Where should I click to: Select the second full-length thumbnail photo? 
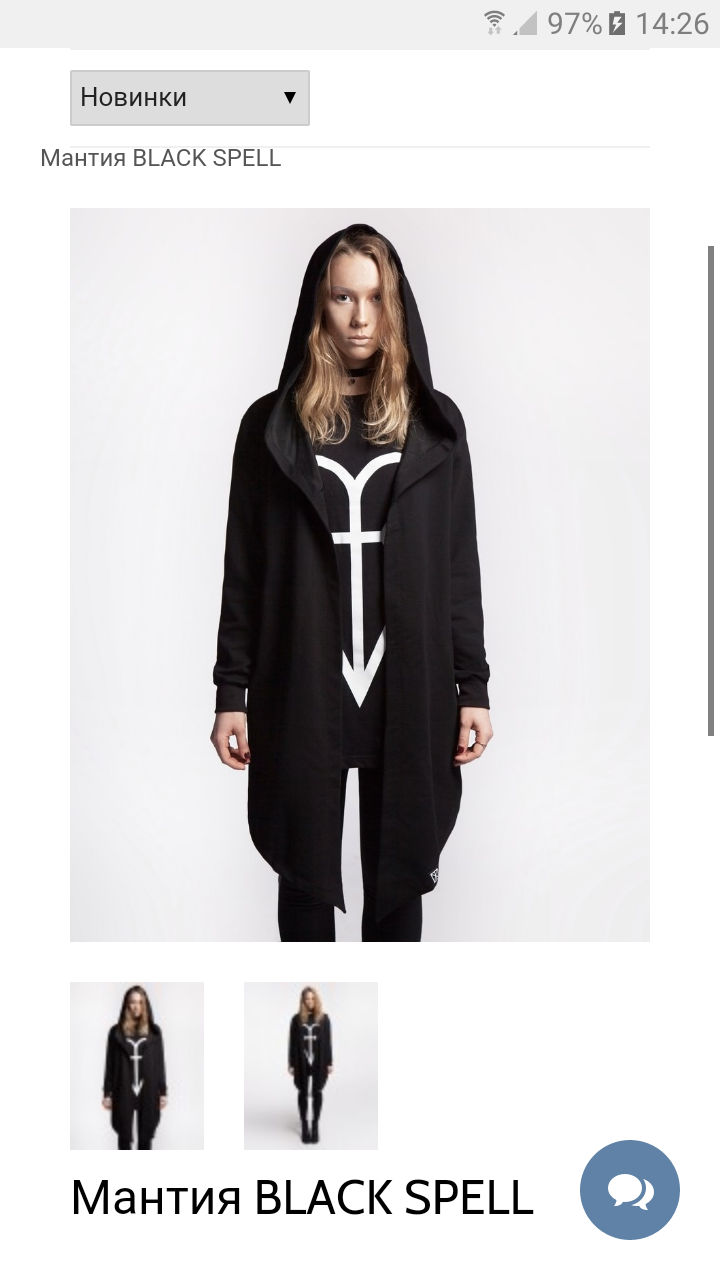click(311, 1066)
